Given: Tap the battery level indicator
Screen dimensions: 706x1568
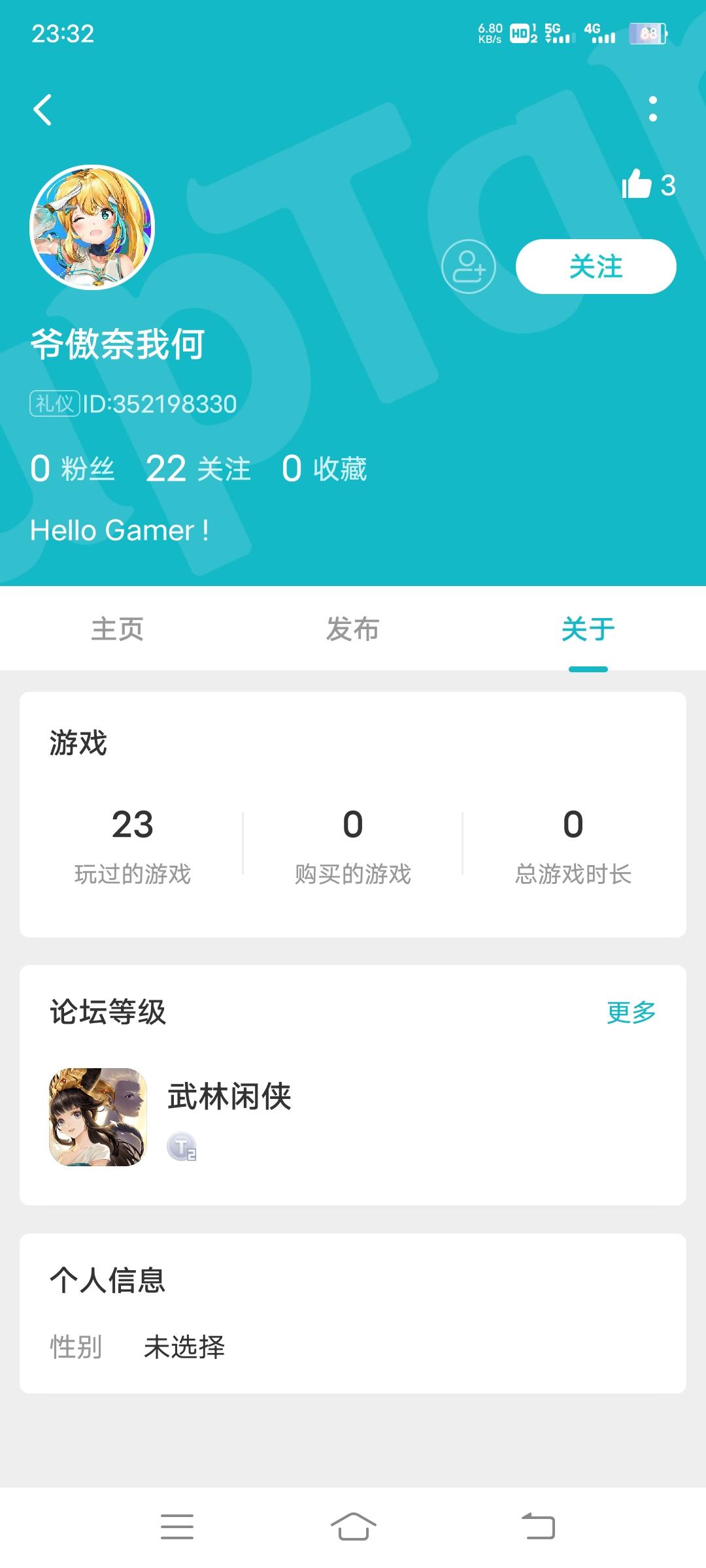Looking at the screenshot, I should point(647,33).
